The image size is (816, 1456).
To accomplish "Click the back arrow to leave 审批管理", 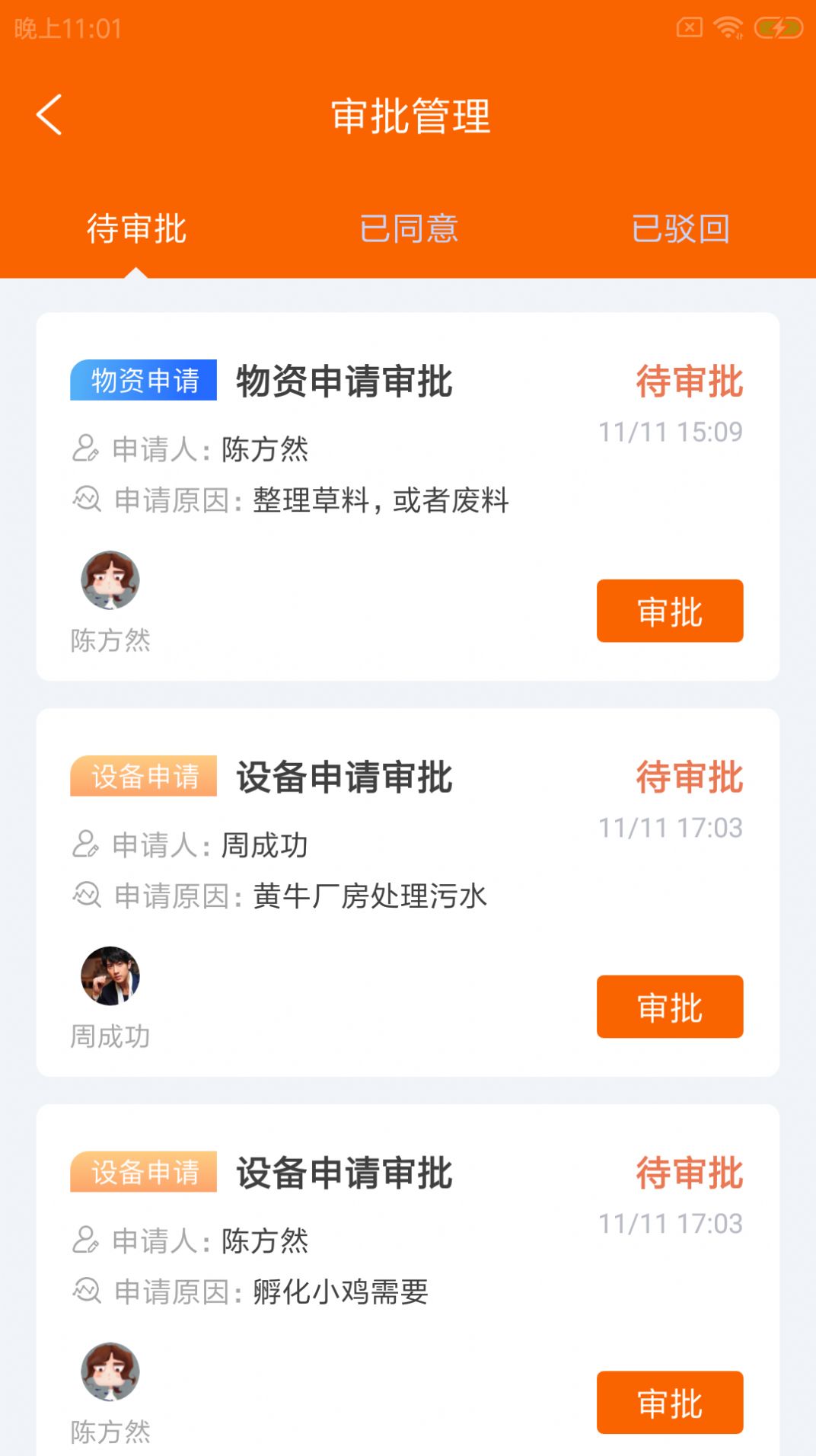I will (x=47, y=114).
